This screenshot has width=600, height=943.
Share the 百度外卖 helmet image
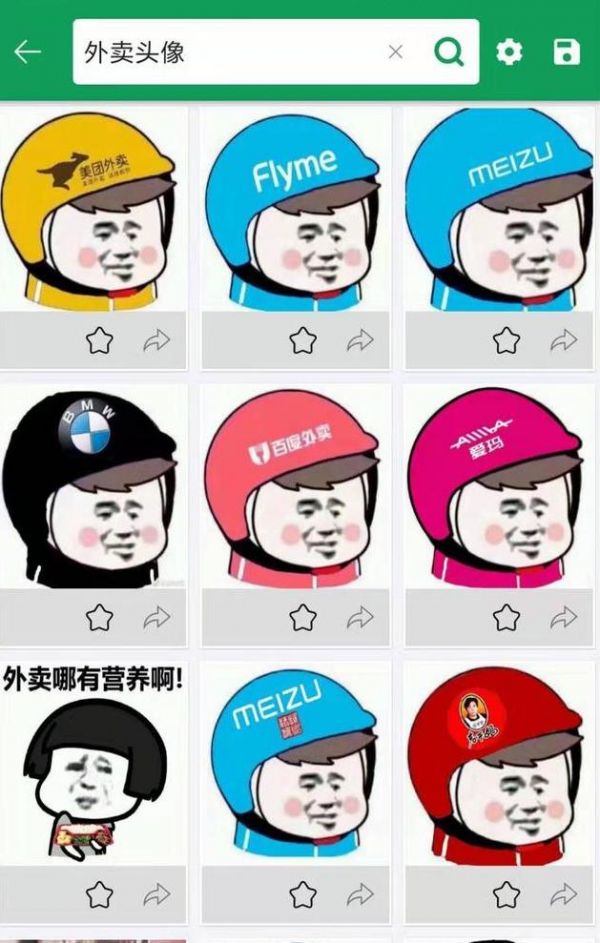click(360, 618)
